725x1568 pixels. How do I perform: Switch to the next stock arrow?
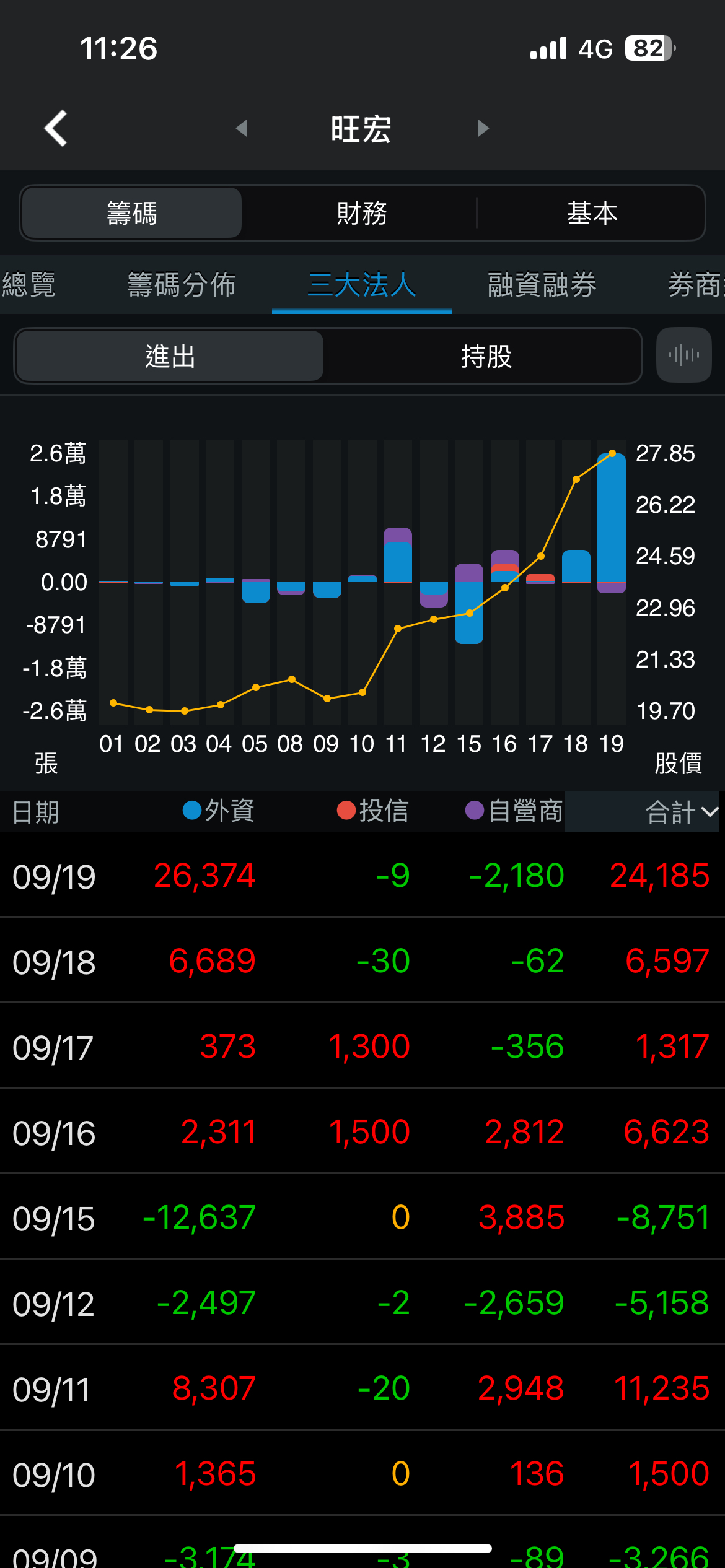[483, 128]
